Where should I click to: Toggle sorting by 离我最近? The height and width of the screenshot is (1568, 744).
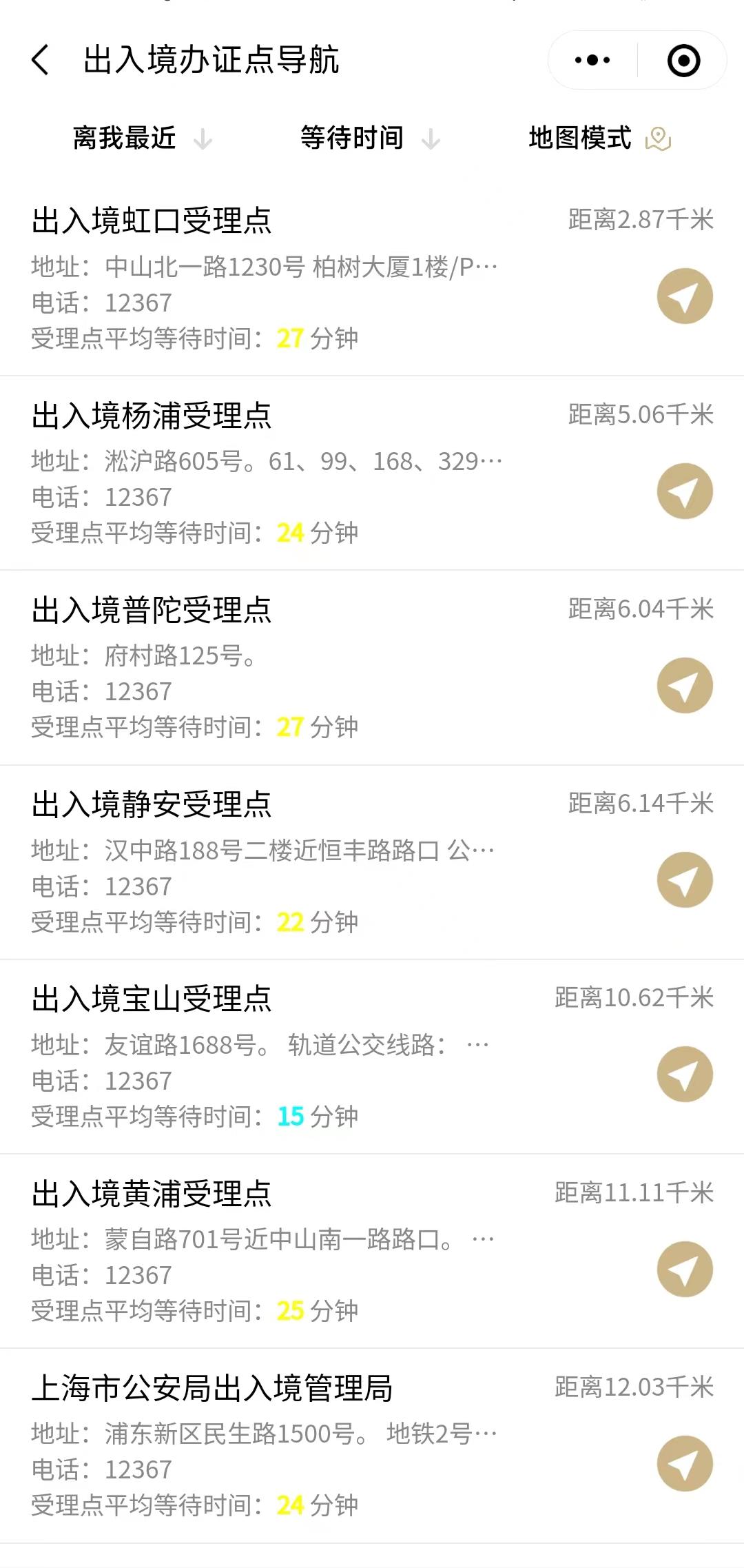click(125, 138)
